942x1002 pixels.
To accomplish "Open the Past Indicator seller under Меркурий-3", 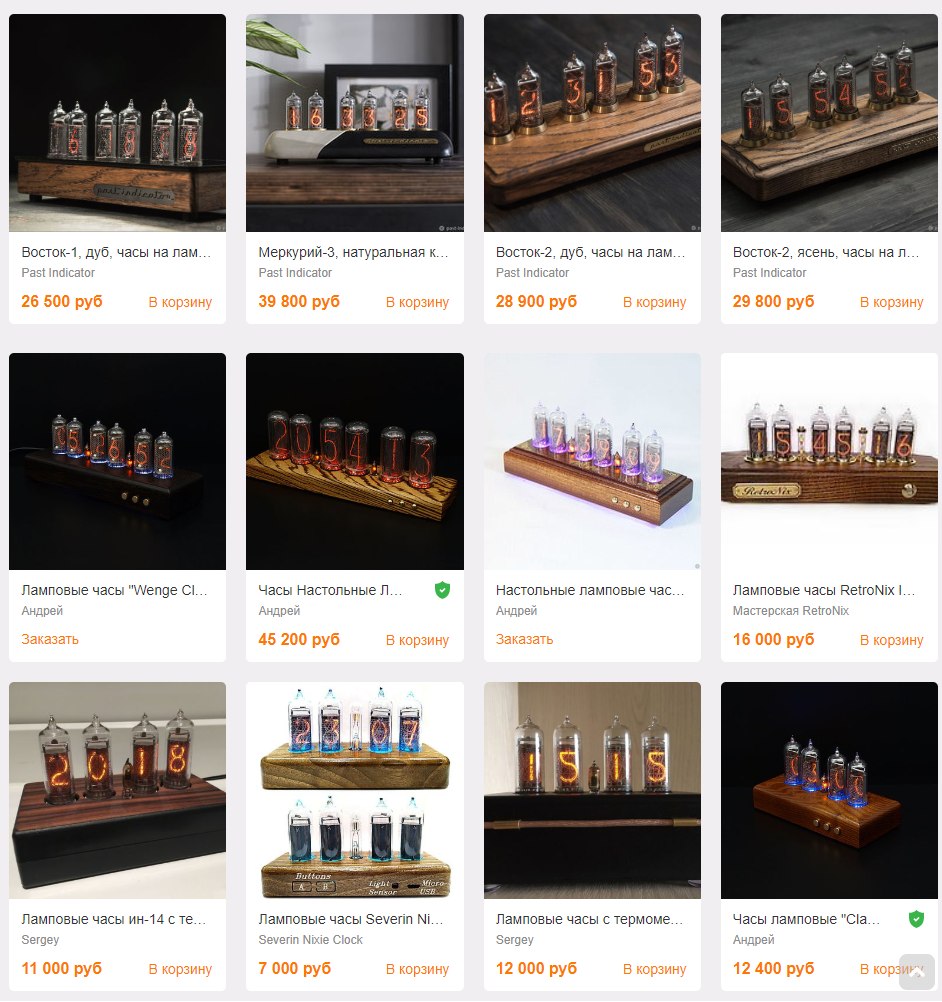I will [295, 273].
